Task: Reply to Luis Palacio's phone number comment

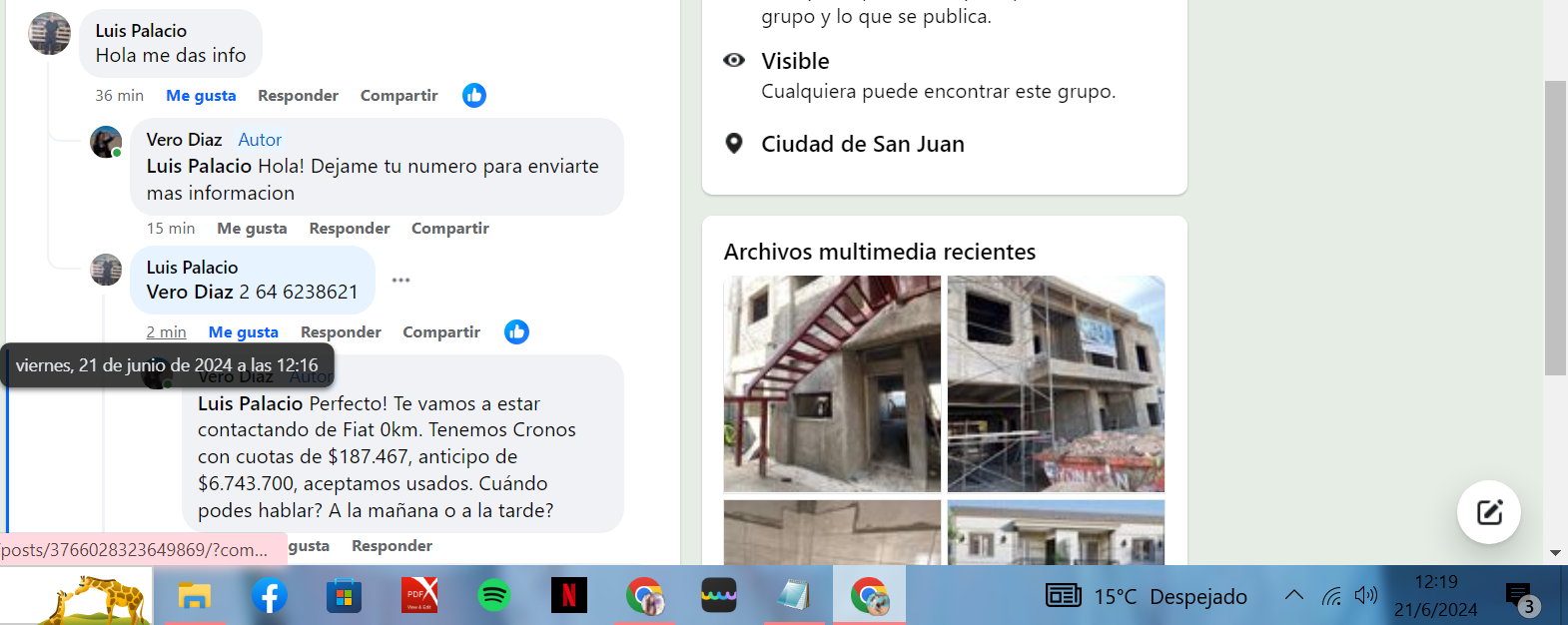Action: [x=341, y=332]
